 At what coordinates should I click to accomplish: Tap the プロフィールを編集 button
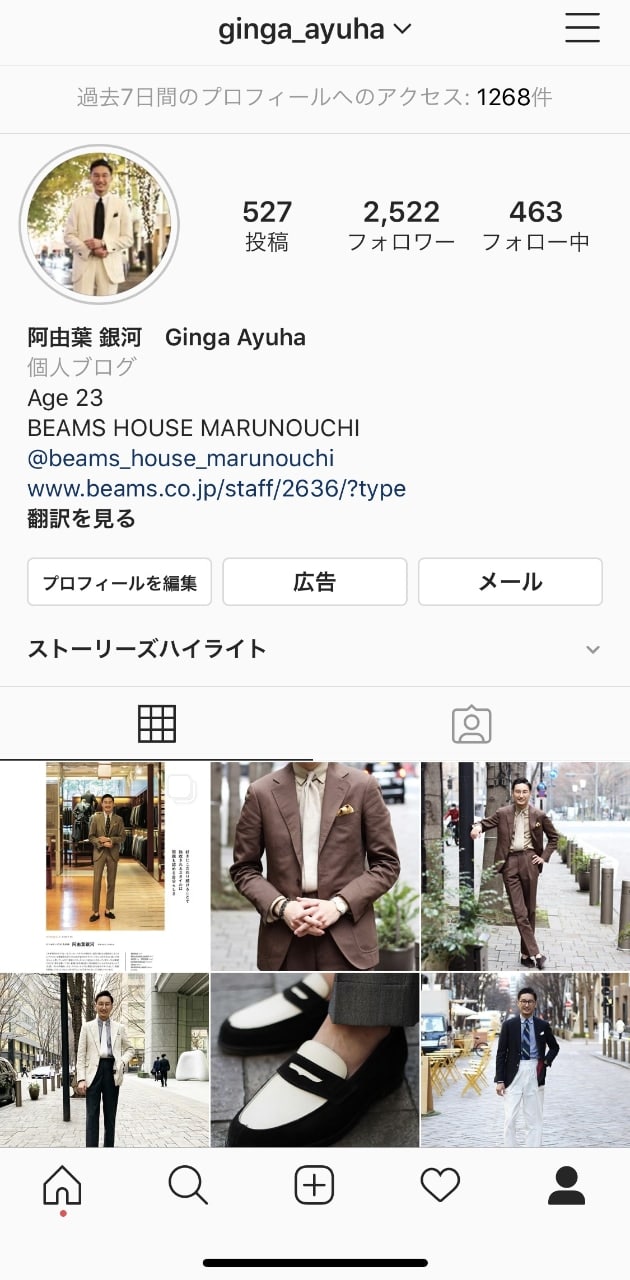[120, 582]
